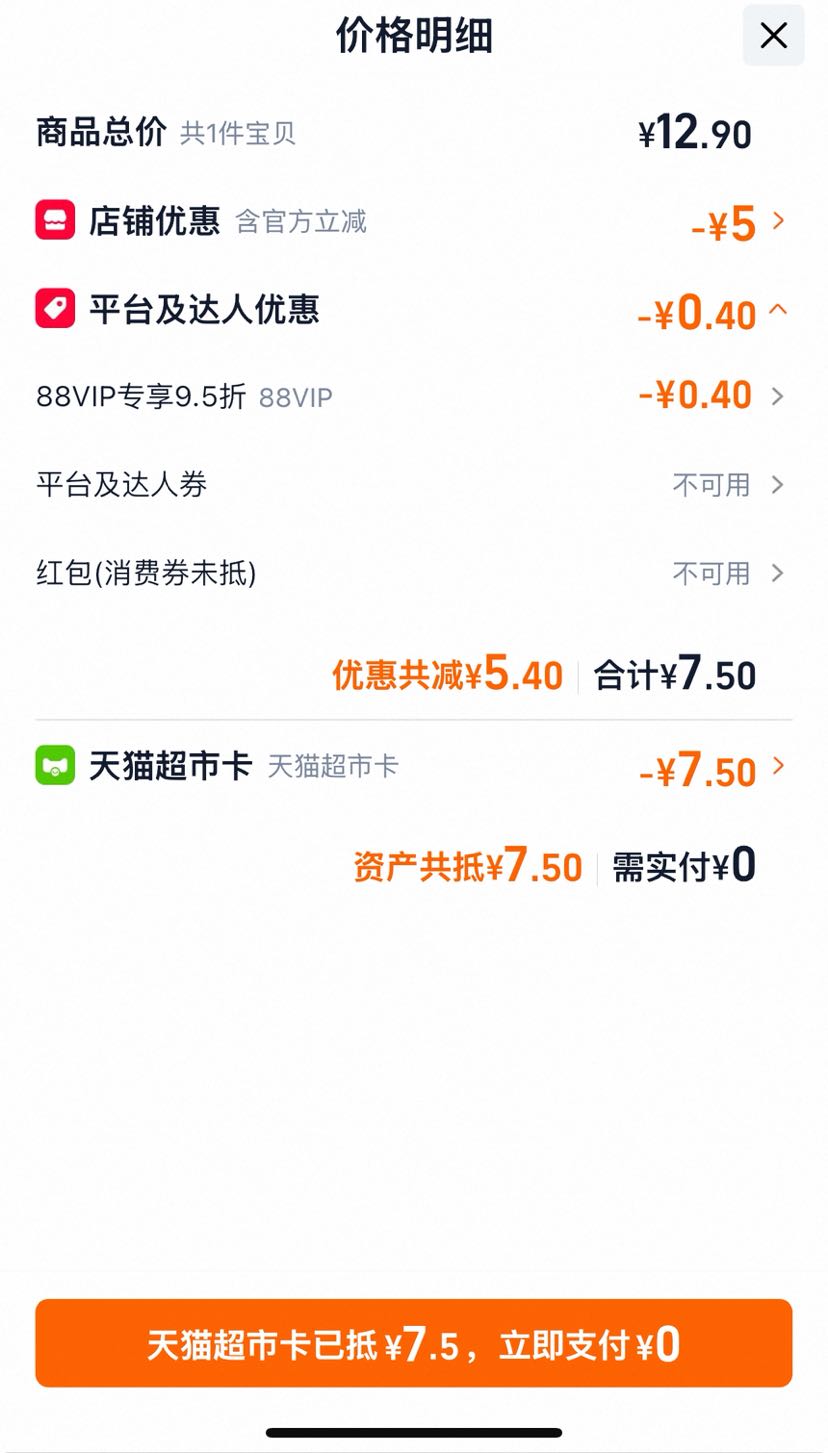Open the 平台及达人券 coupon row
This screenshot has width=828, height=1453.
(413, 485)
